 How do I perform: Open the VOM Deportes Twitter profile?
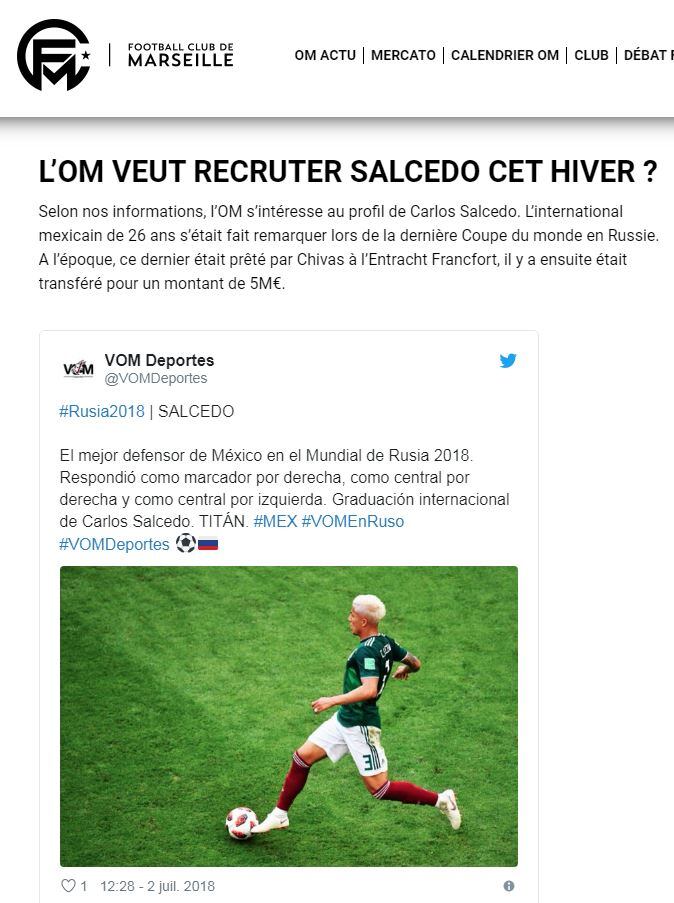pyautogui.click(x=158, y=361)
